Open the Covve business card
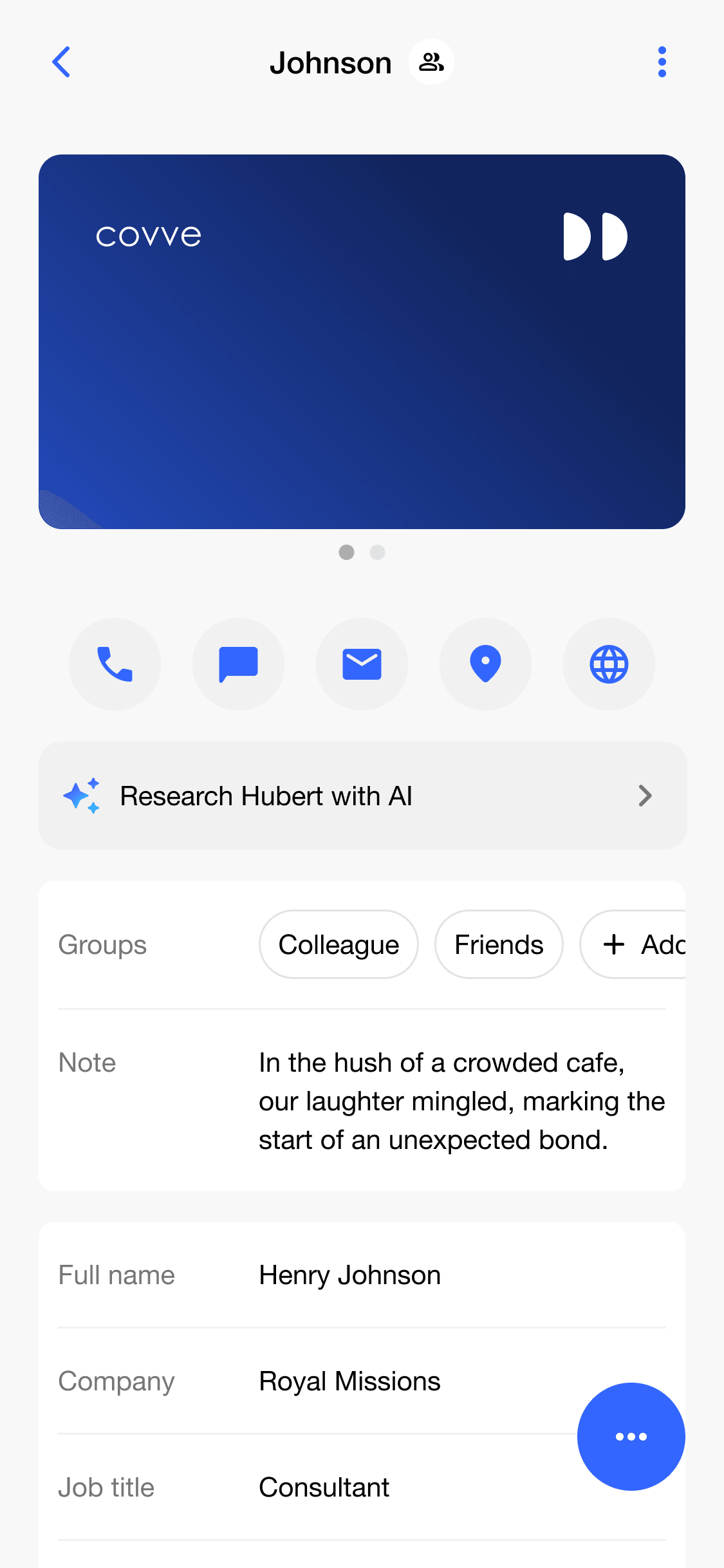Screen dimensions: 724x1568 [362, 341]
